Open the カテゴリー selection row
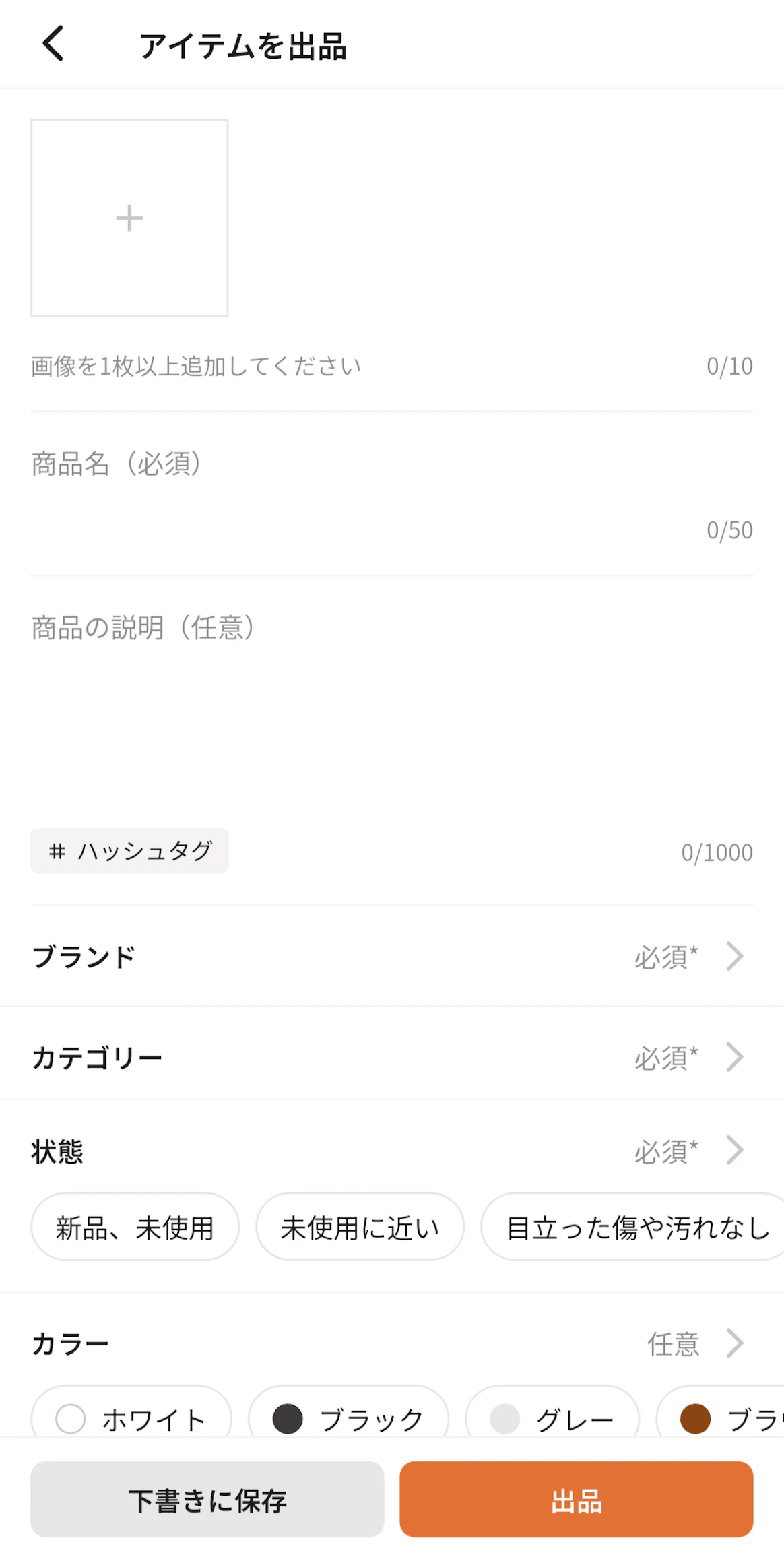Viewport: 784px width, 1559px height. click(391, 1058)
